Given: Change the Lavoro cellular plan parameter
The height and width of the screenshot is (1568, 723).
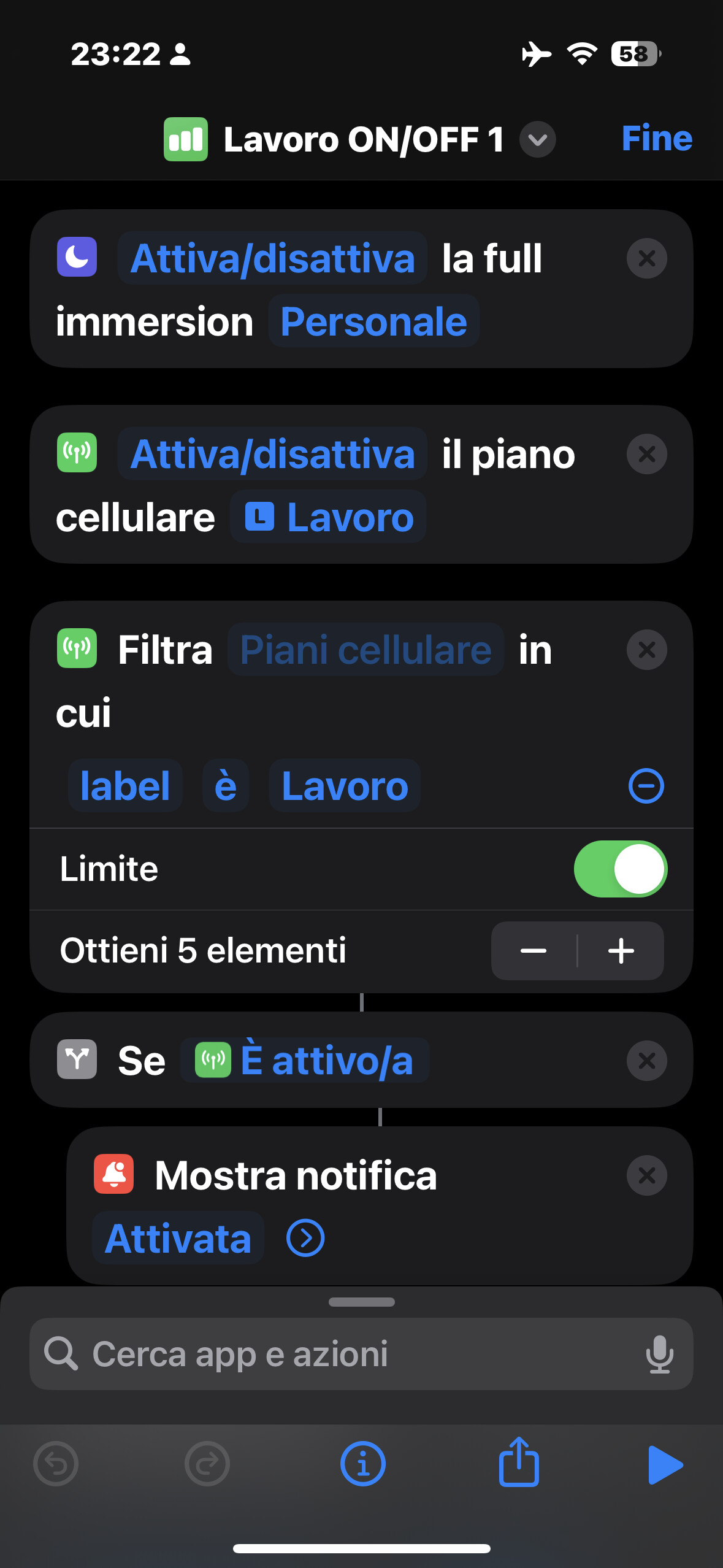Looking at the screenshot, I should (328, 517).
